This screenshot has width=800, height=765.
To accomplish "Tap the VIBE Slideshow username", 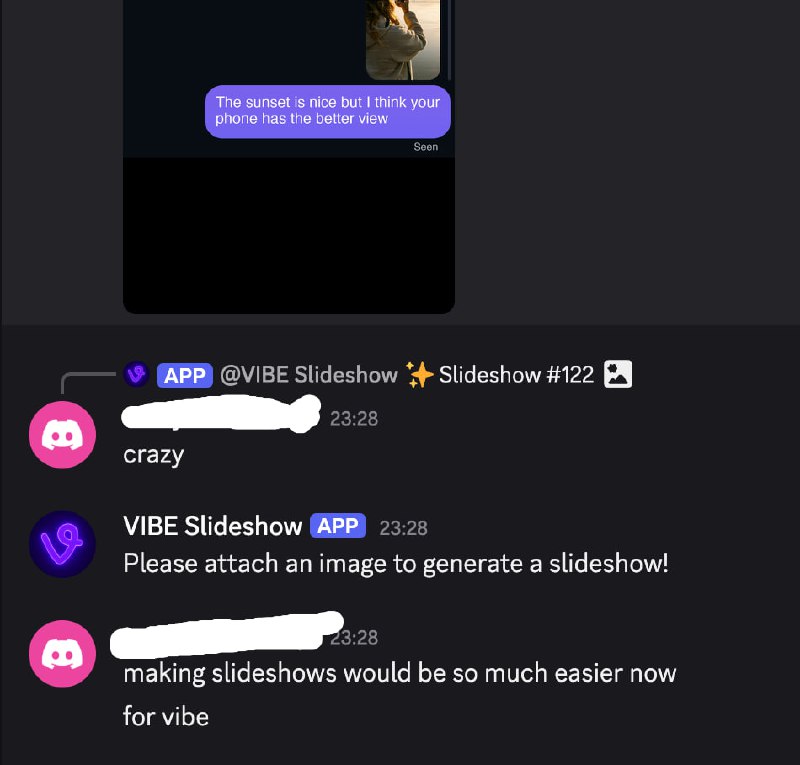I will tap(212, 526).
